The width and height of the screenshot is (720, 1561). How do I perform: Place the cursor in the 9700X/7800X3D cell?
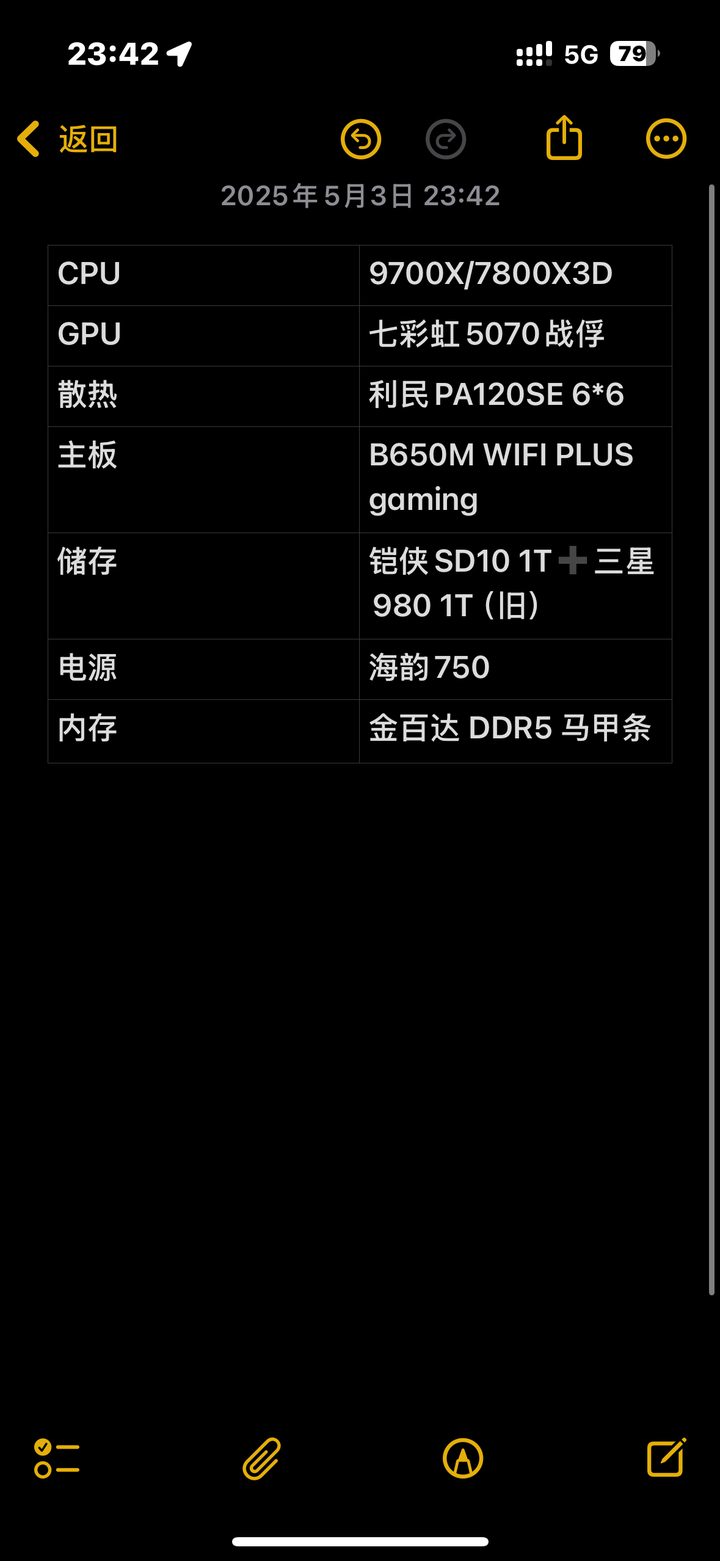[x=515, y=275]
